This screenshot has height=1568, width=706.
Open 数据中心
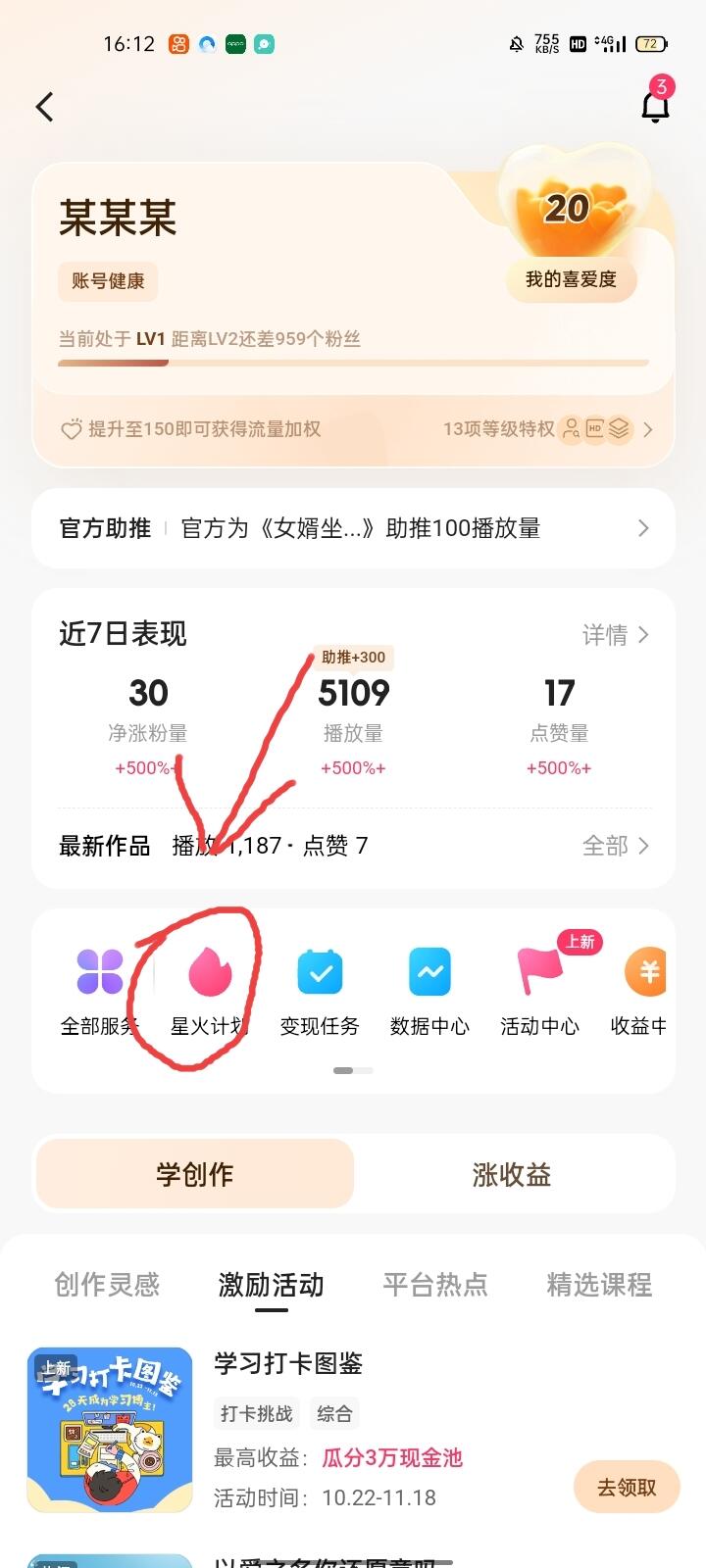tap(429, 990)
